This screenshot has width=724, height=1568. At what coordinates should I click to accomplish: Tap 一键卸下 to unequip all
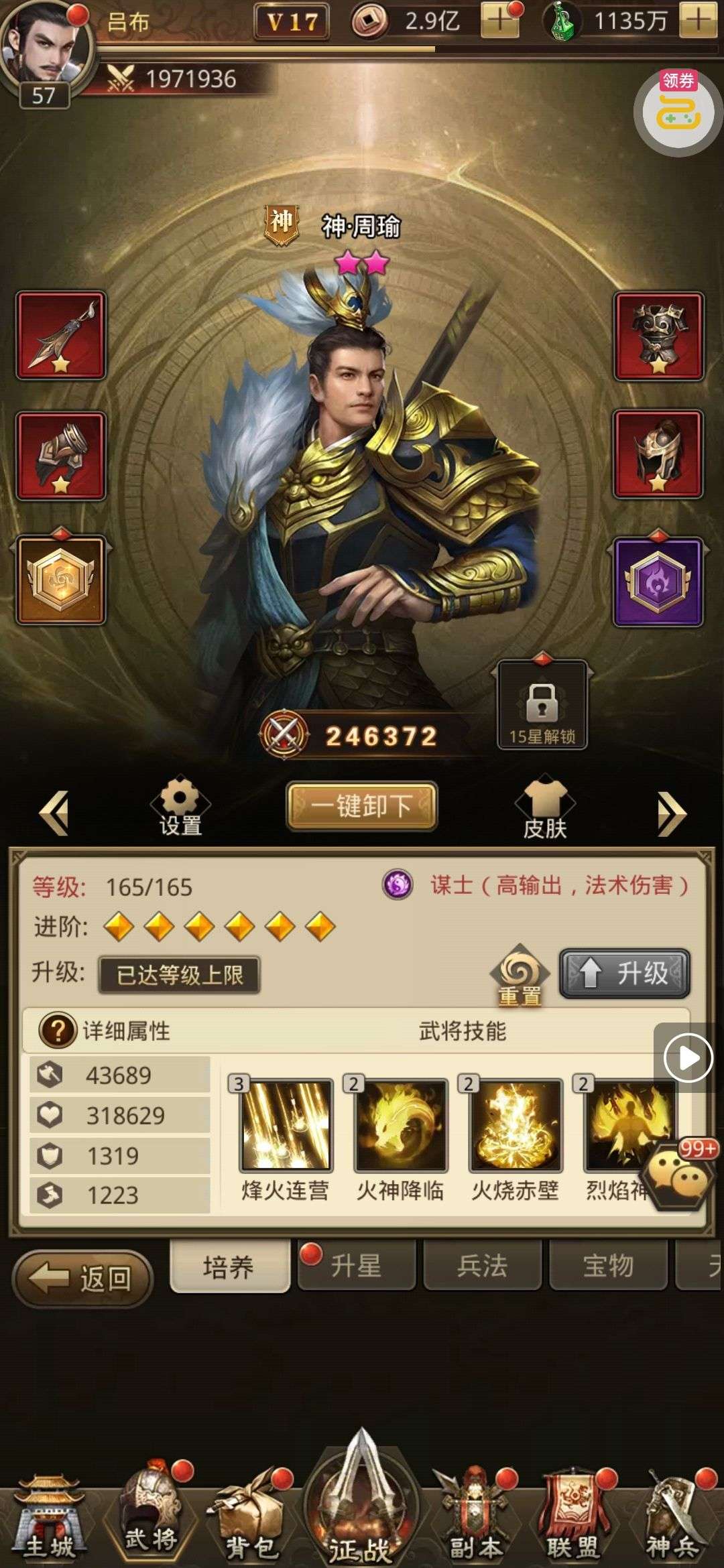coord(362,806)
